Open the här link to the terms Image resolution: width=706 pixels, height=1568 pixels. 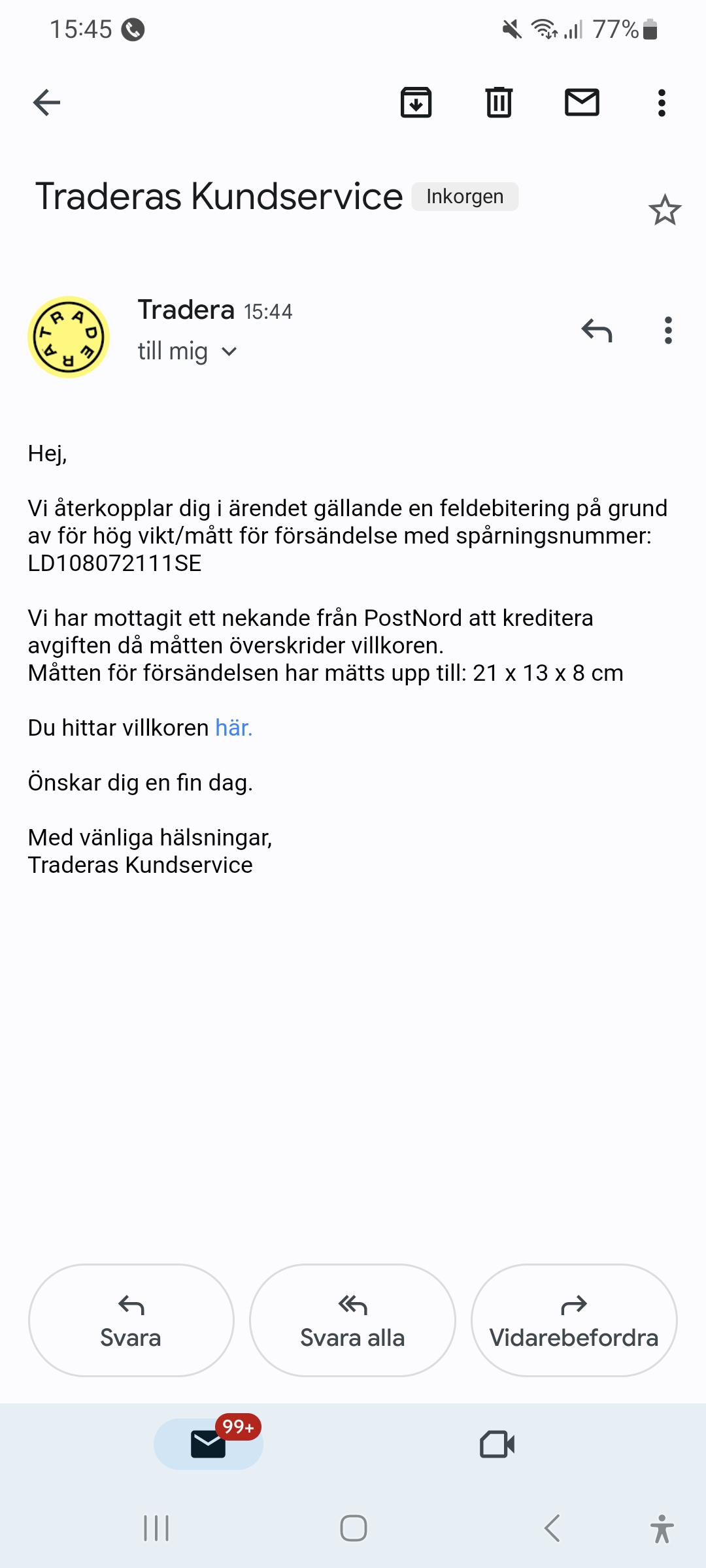tap(233, 728)
